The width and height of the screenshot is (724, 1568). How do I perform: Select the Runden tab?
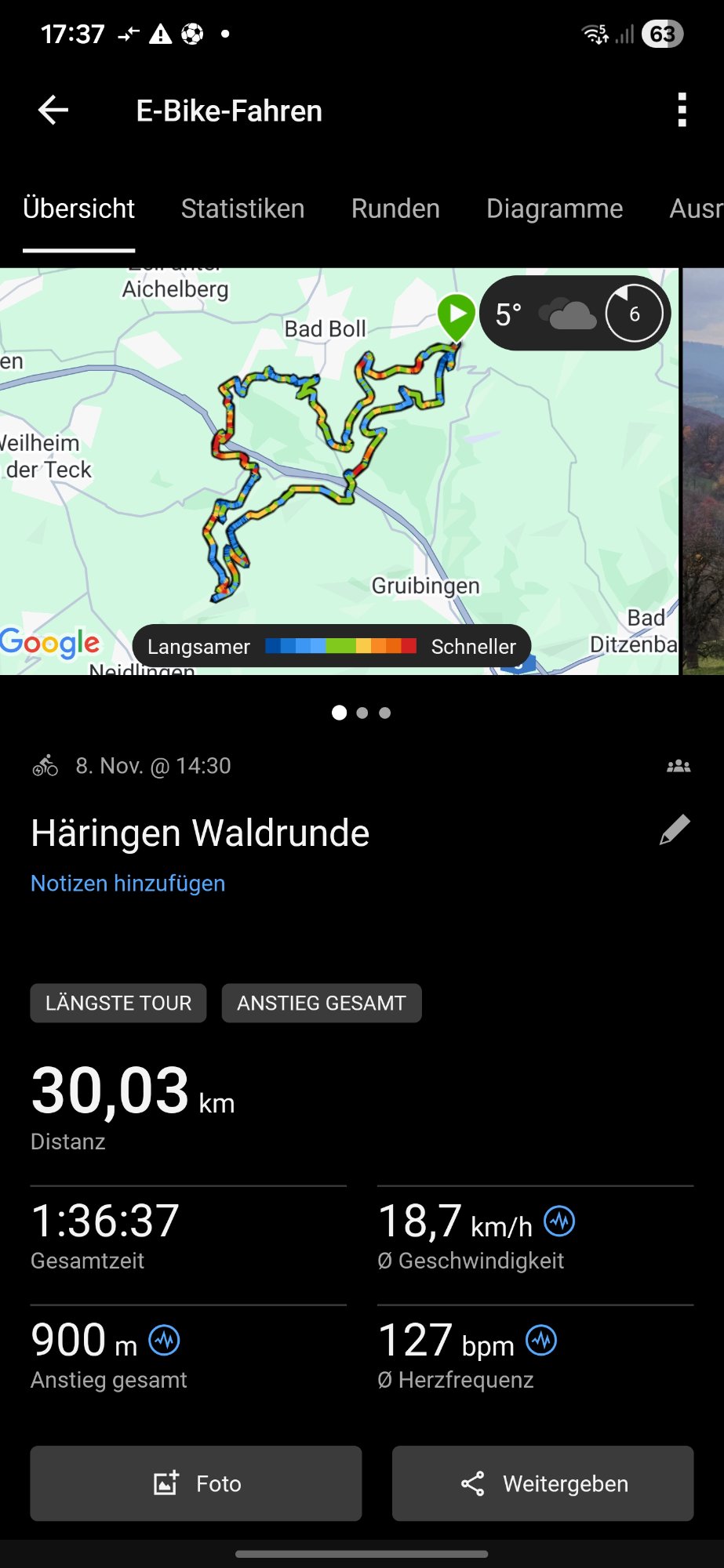pos(395,209)
